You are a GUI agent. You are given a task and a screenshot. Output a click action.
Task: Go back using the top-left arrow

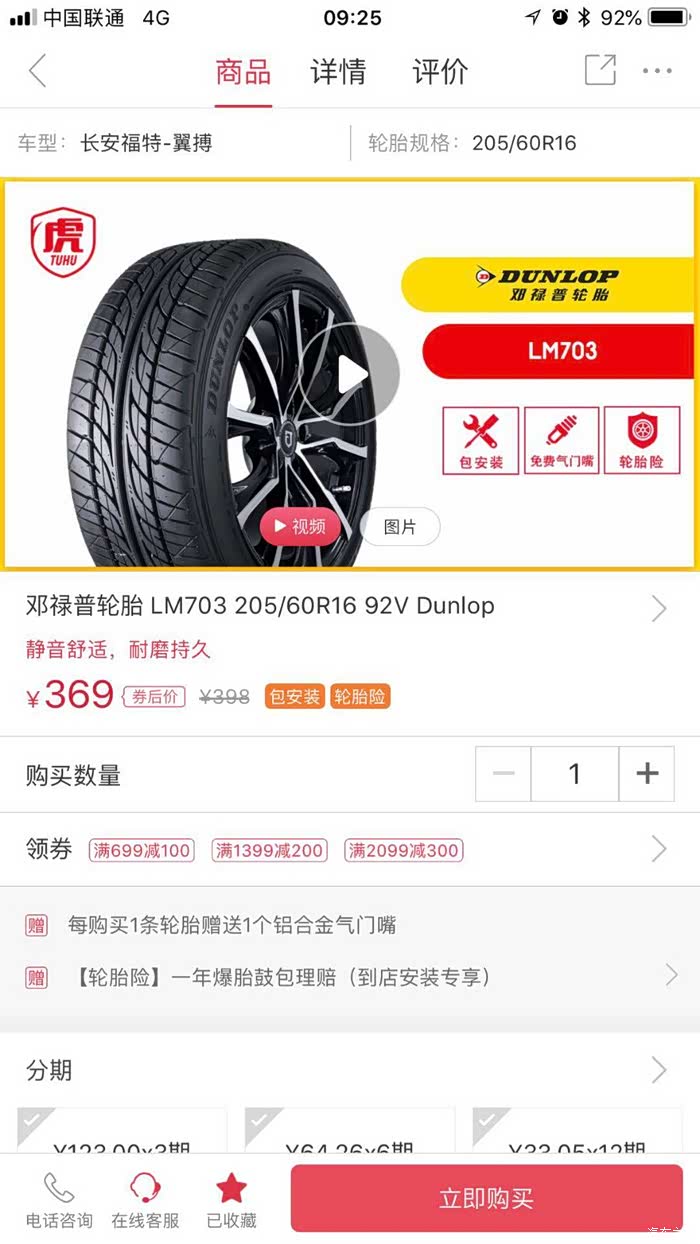point(38,71)
